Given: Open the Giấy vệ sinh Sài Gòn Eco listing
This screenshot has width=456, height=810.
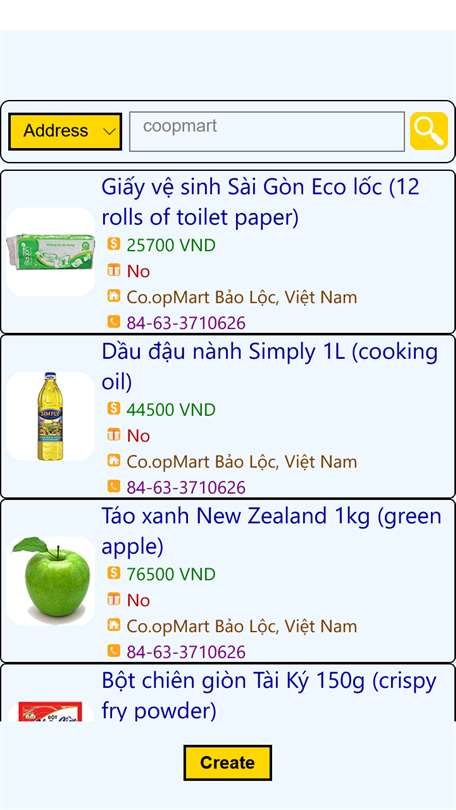Looking at the screenshot, I should point(228,252).
